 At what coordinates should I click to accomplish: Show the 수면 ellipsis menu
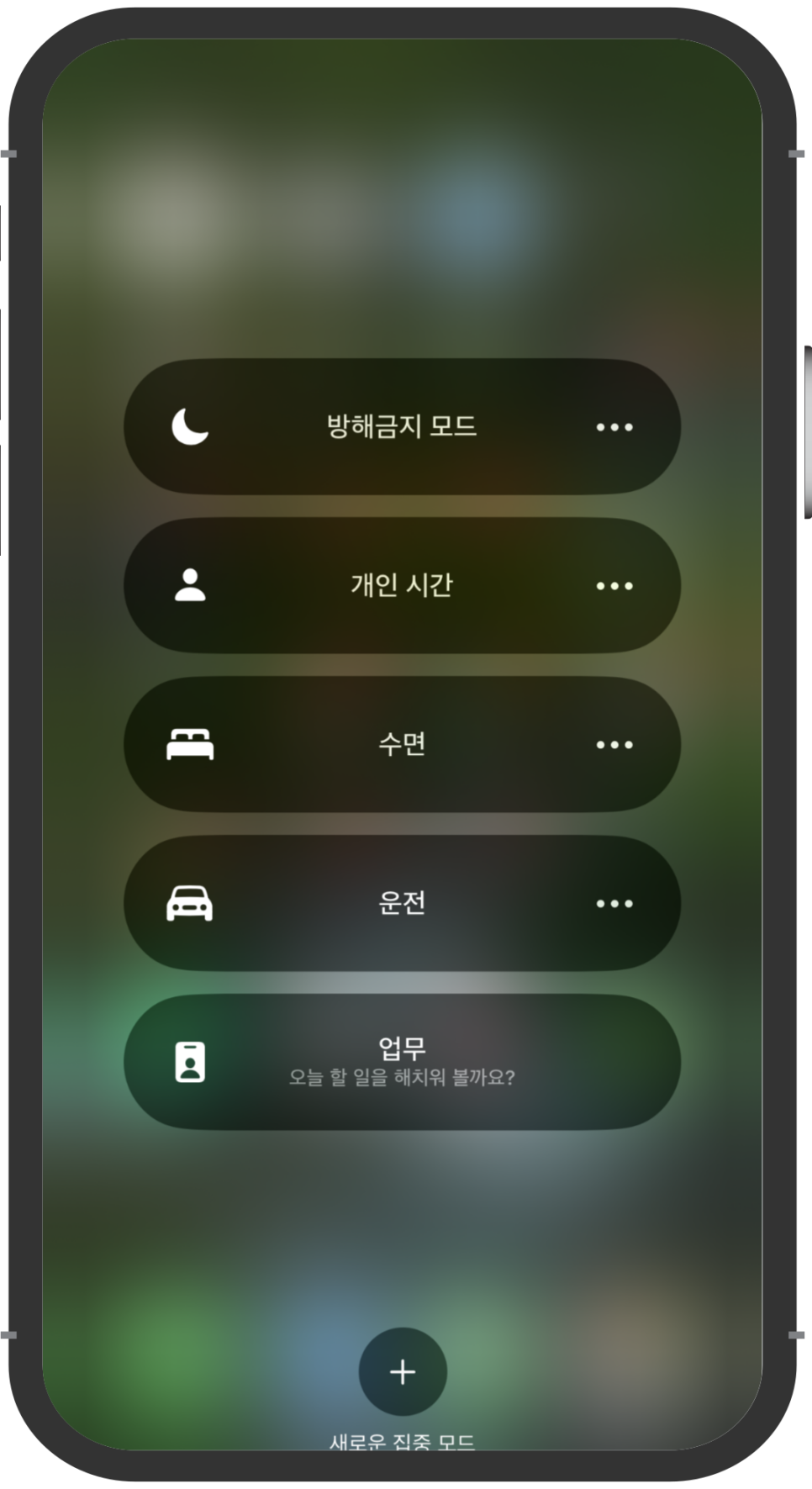tap(614, 745)
